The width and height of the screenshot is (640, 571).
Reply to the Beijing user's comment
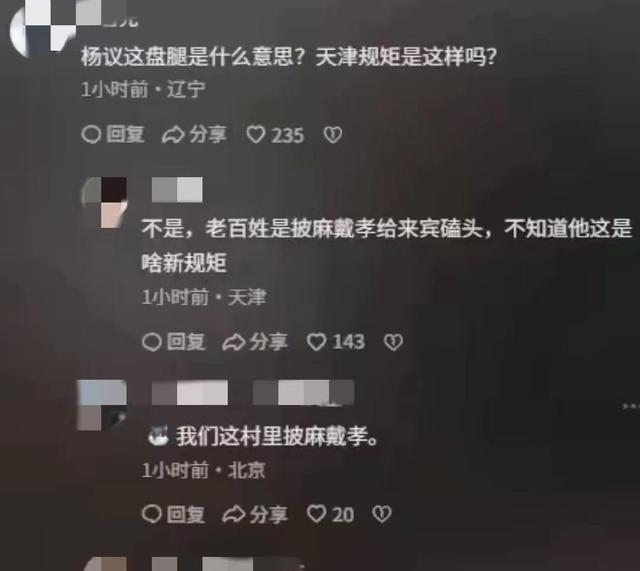tap(173, 514)
